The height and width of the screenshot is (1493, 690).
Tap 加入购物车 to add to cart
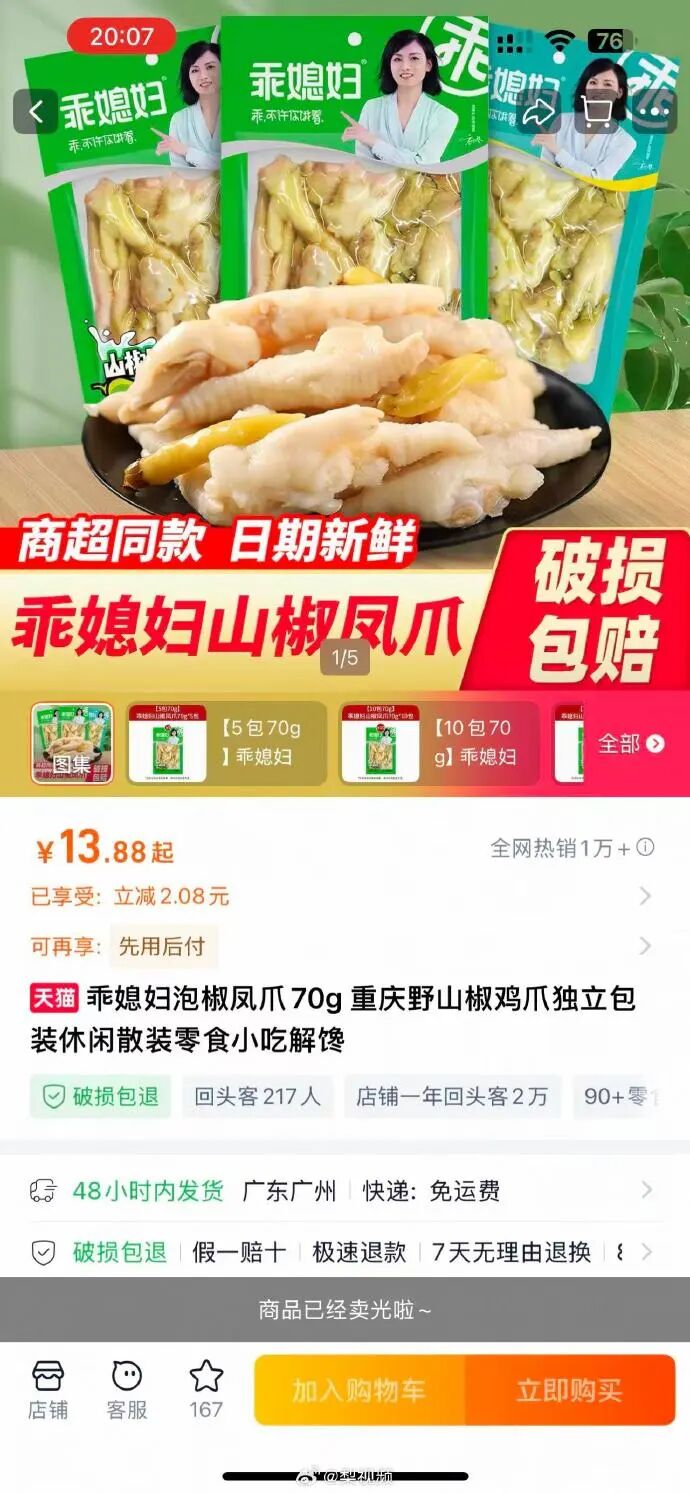(359, 1390)
